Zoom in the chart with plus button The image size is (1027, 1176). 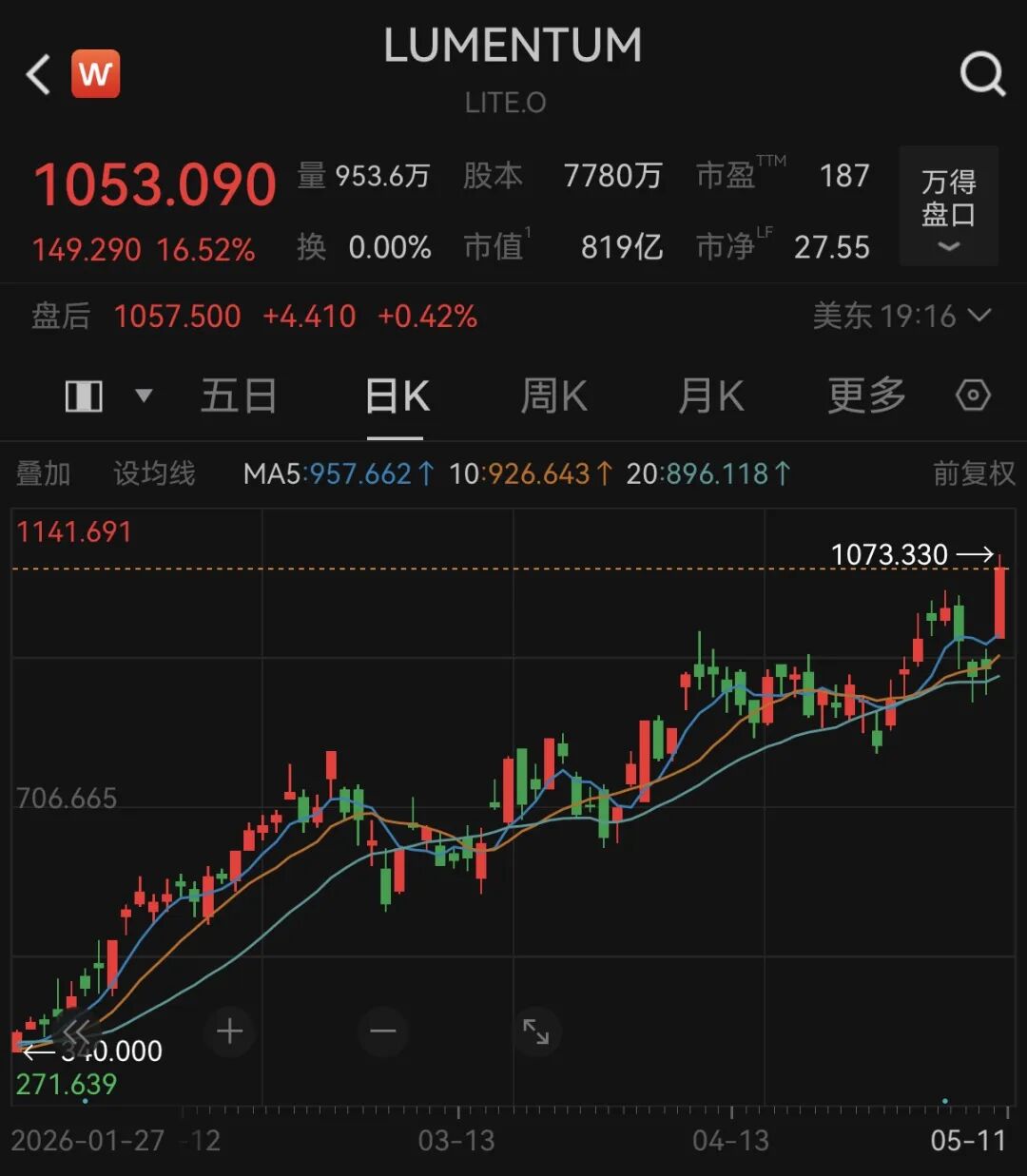click(229, 1031)
